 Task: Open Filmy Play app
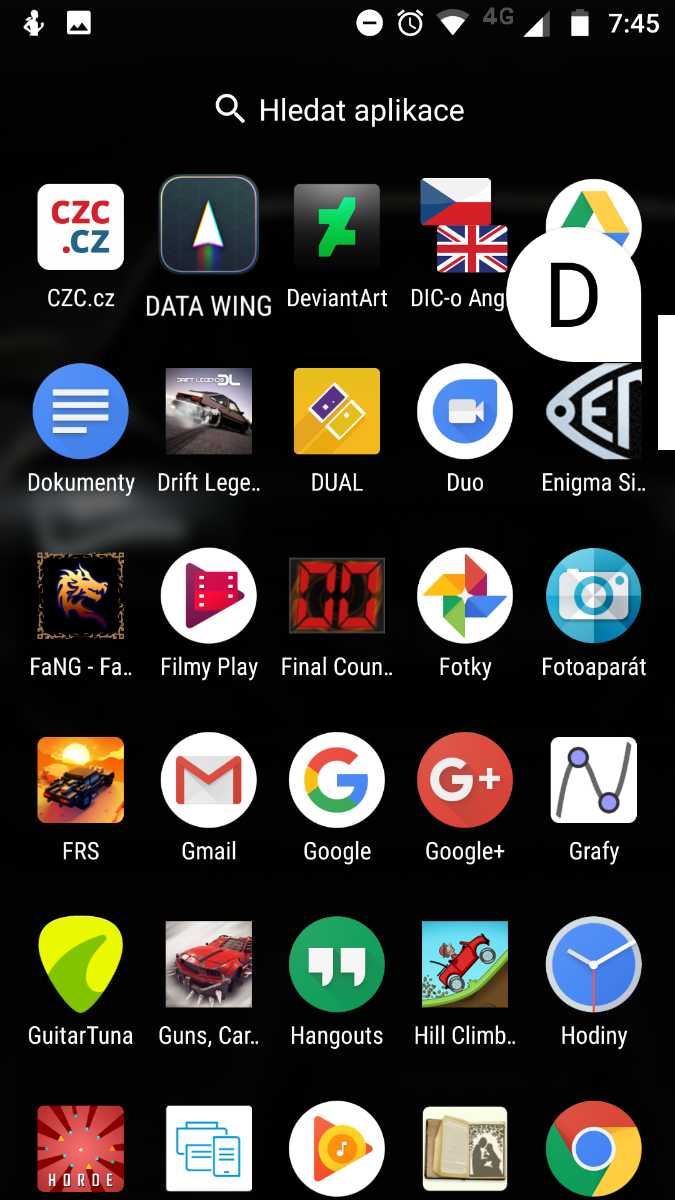click(209, 596)
